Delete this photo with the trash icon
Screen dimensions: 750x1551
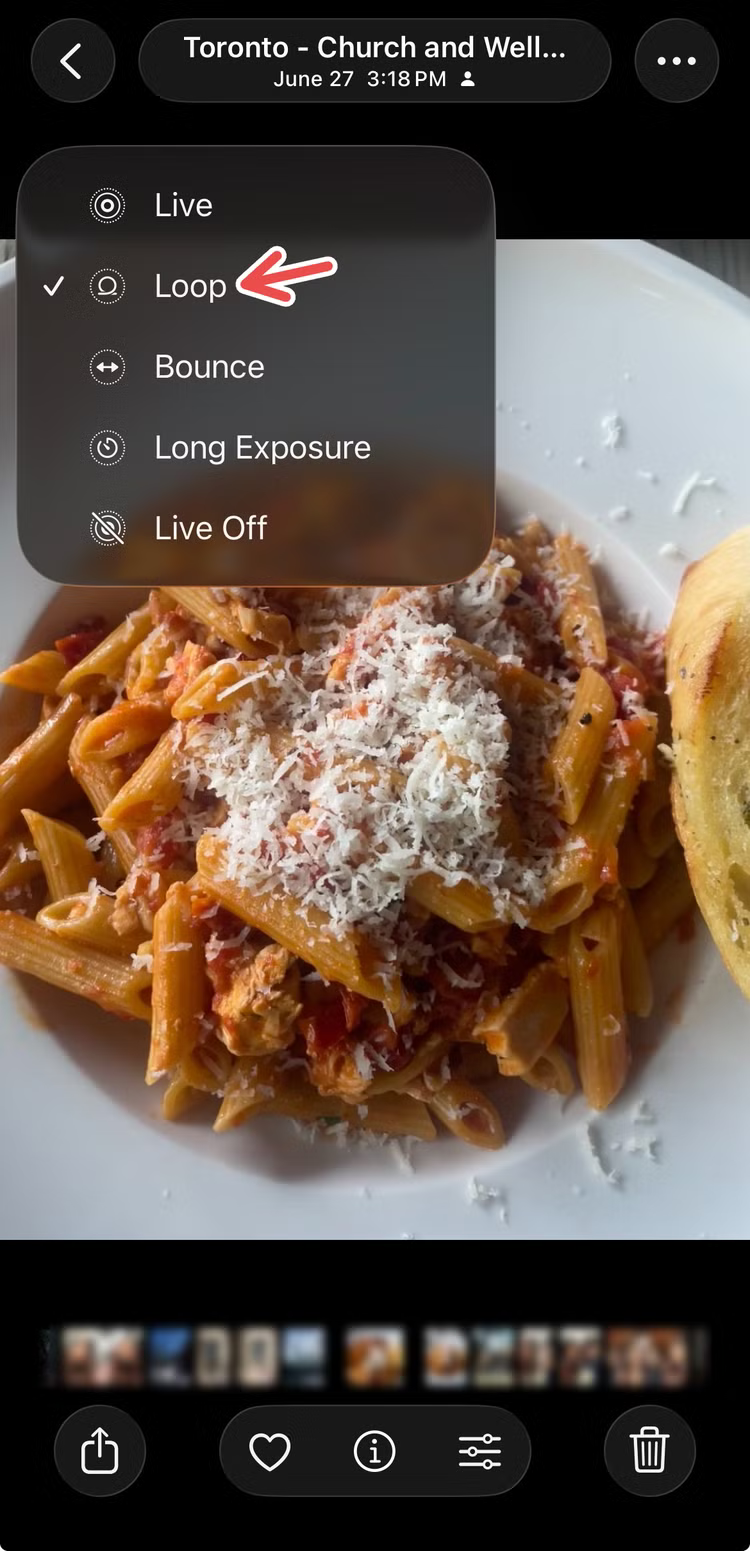point(649,1451)
